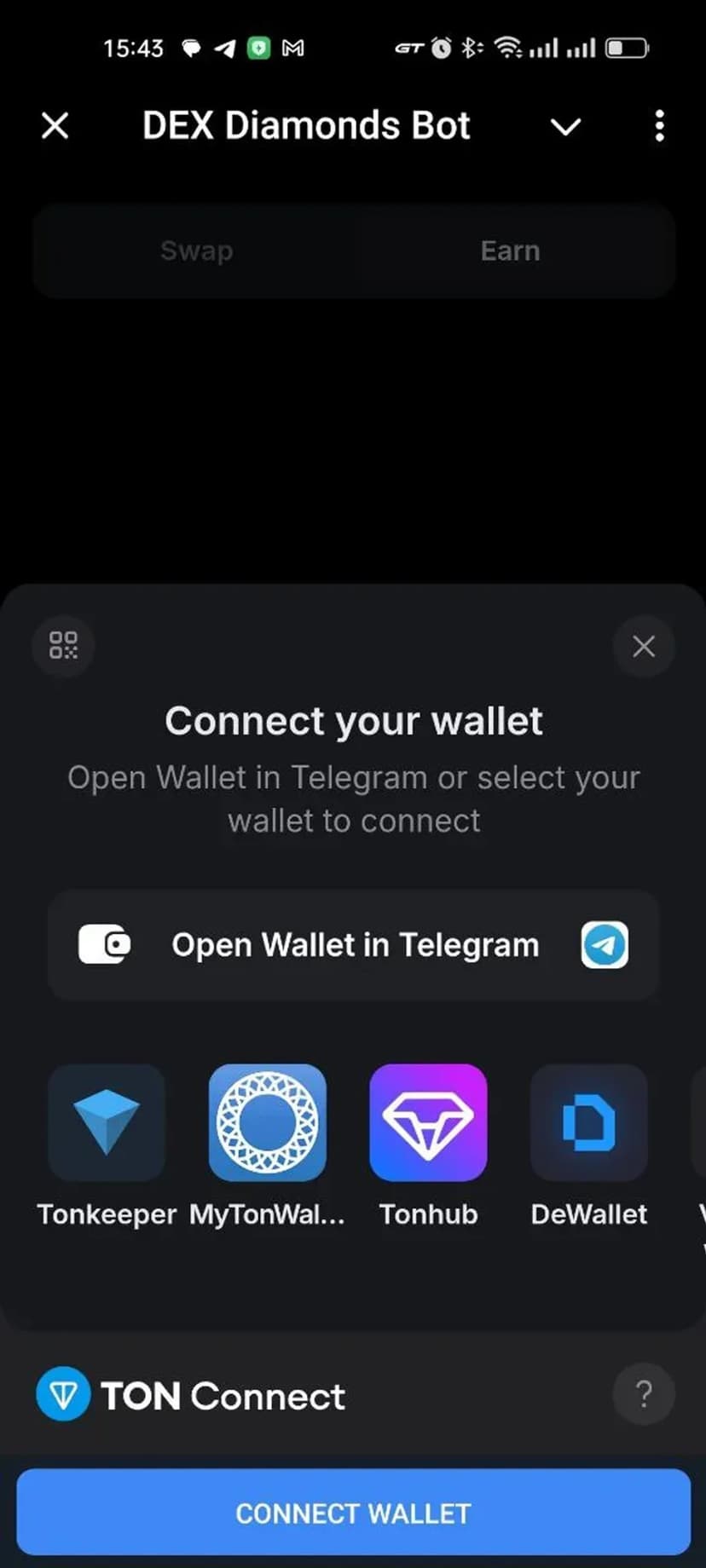Dismiss the Connect your wallet dialog
This screenshot has width=706, height=1568.
[644, 646]
